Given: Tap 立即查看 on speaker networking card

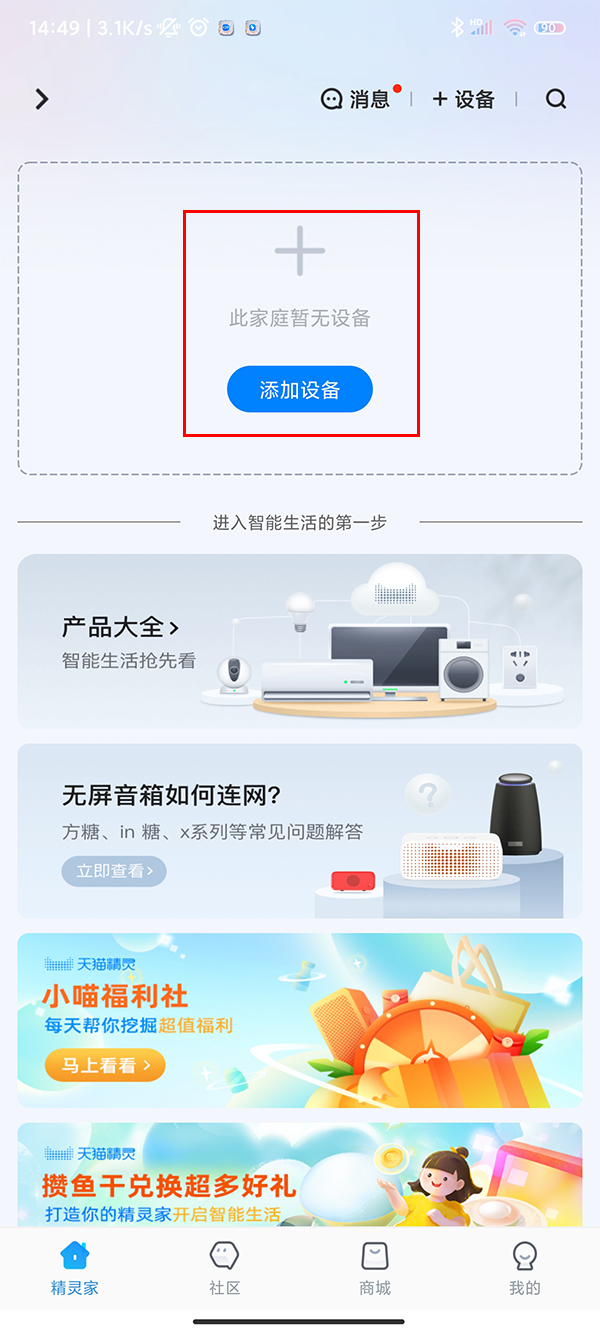Looking at the screenshot, I should [114, 871].
